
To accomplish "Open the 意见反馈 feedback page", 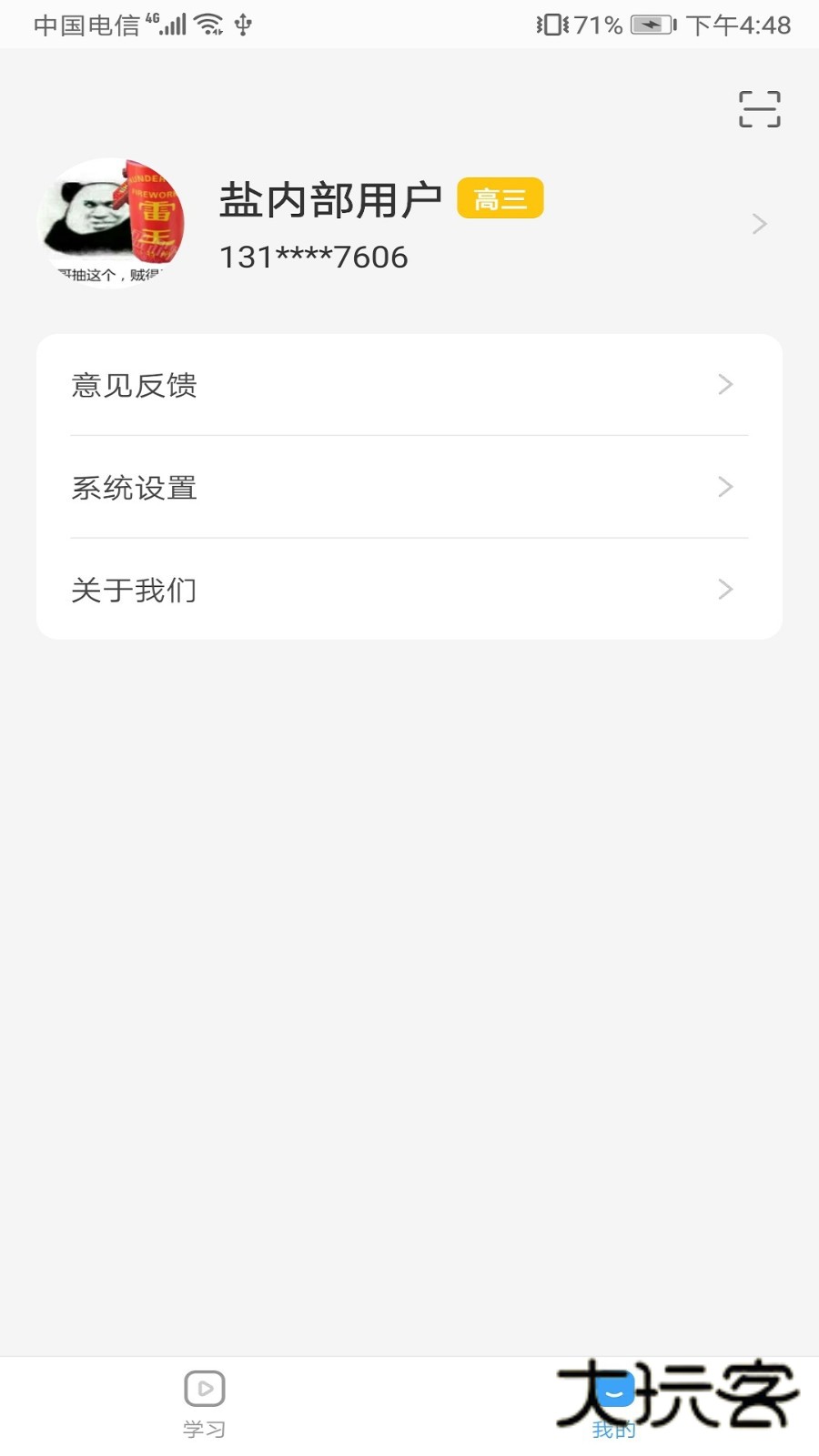I will 135,385.
